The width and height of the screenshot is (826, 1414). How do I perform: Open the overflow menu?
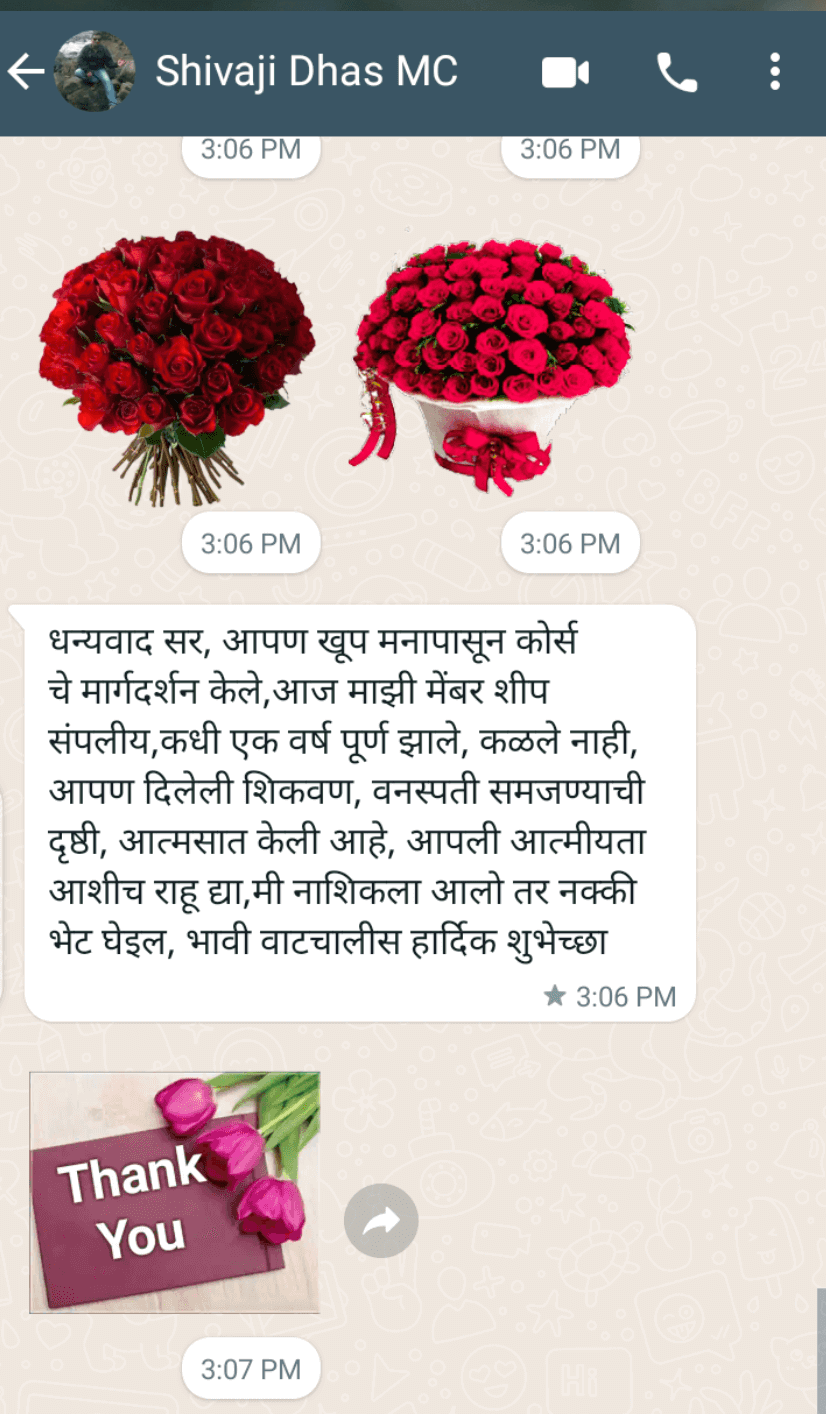pyautogui.click(x=775, y=72)
